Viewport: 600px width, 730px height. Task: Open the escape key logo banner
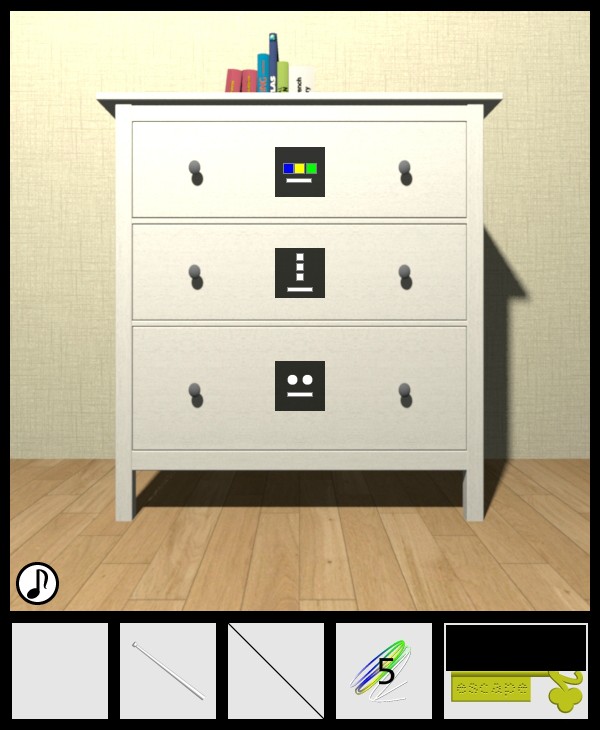click(x=516, y=690)
